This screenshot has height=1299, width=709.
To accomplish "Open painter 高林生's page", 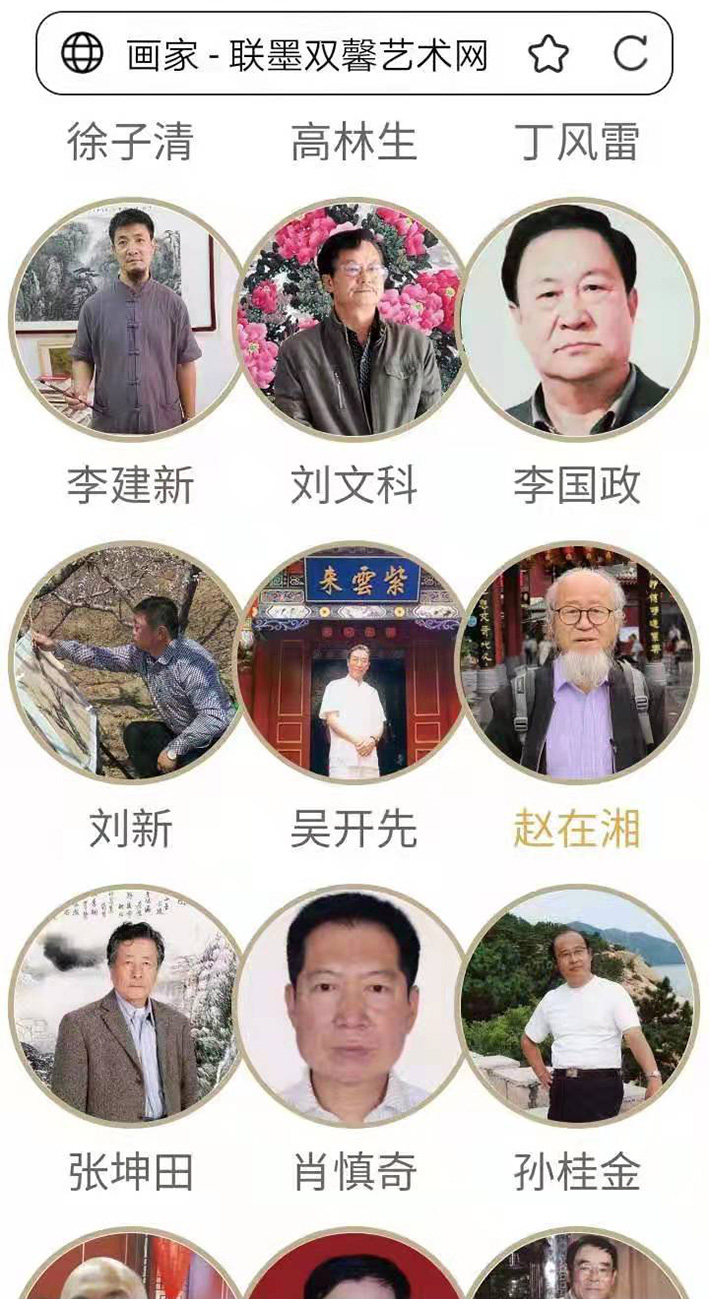I will click(x=354, y=141).
